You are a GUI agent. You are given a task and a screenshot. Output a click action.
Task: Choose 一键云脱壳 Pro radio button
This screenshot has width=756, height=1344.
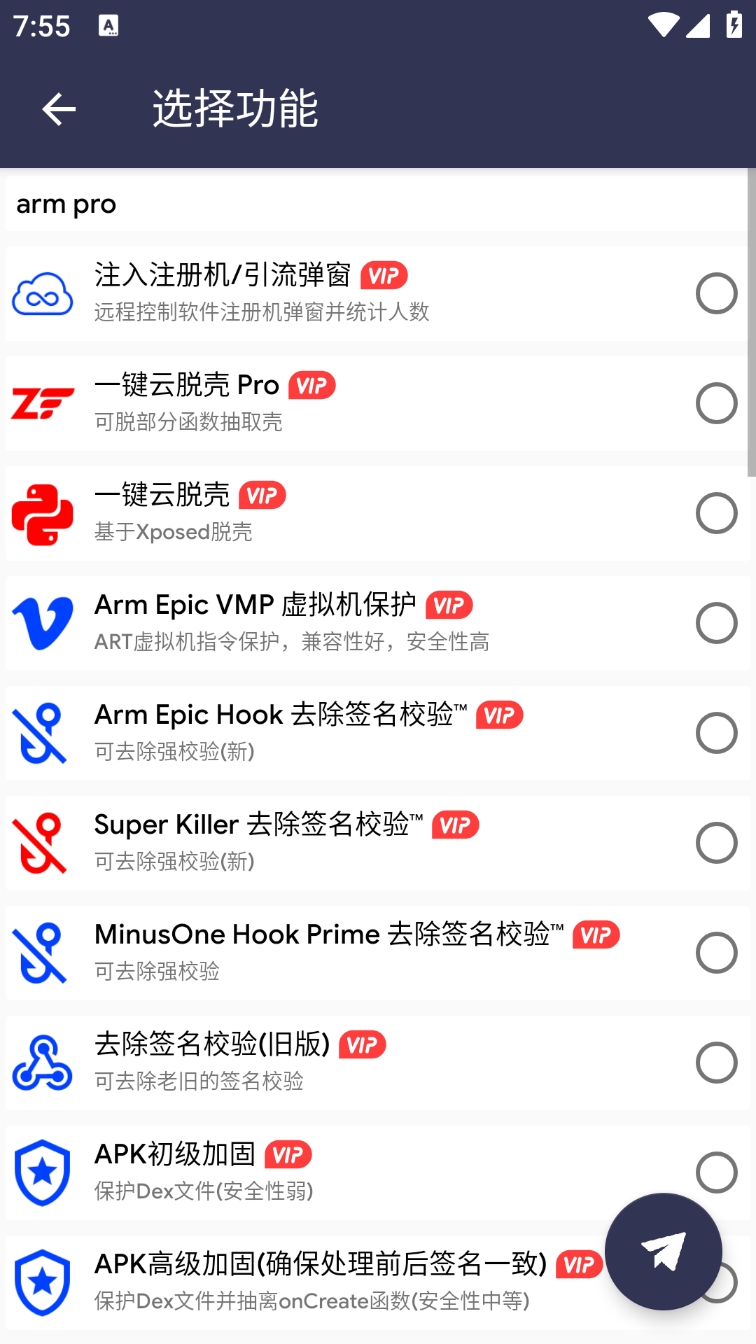pos(716,404)
